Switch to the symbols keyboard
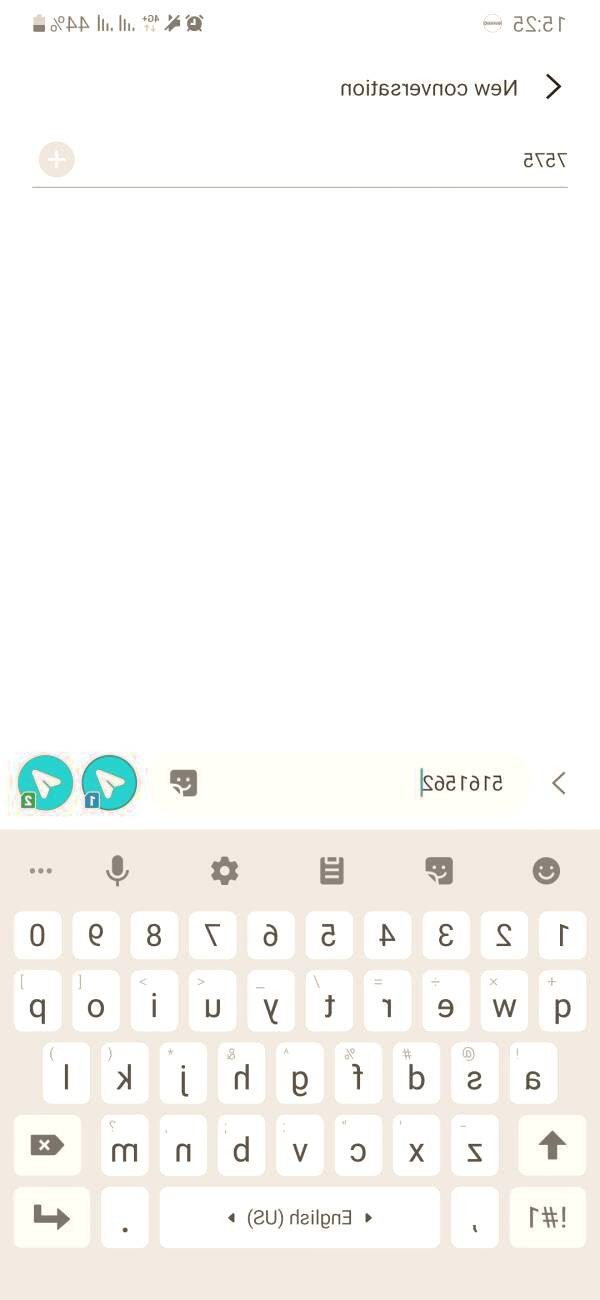600x1300 pixels. coord(547,1217)
